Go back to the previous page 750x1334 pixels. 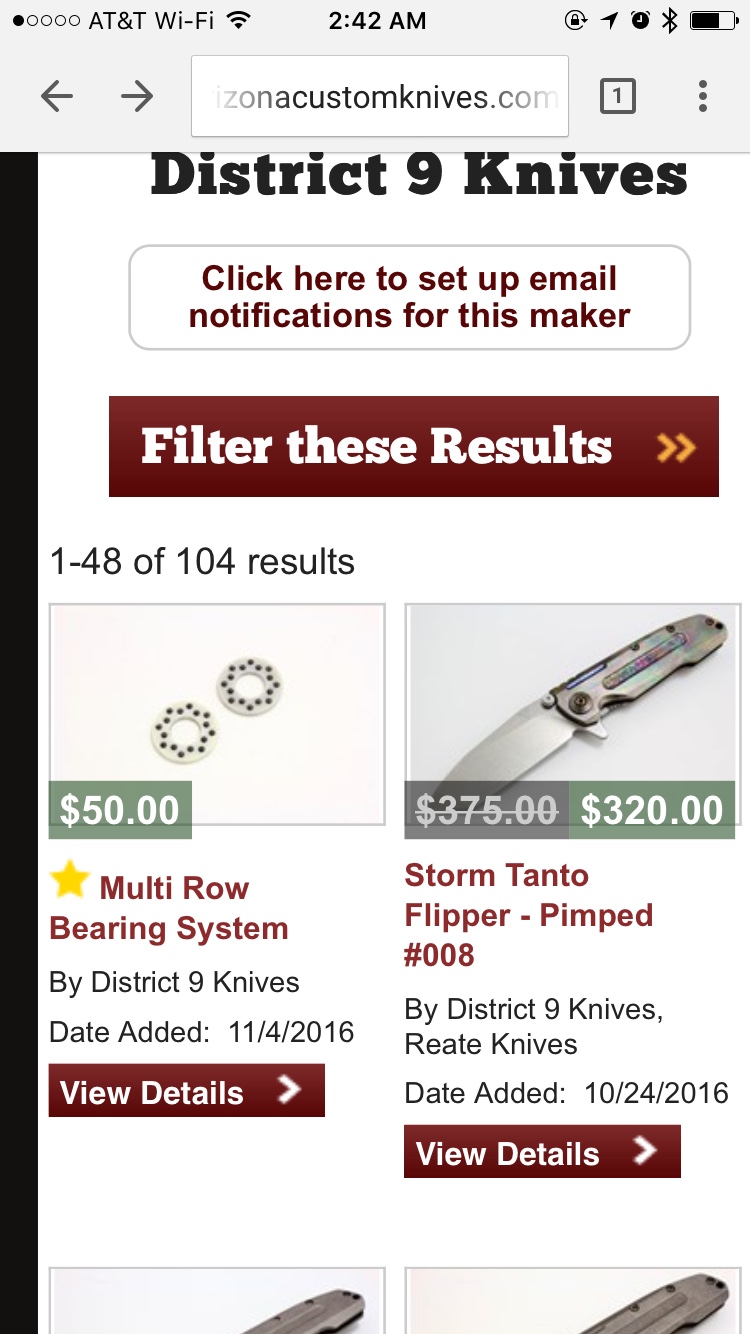[x=57, y=96]
